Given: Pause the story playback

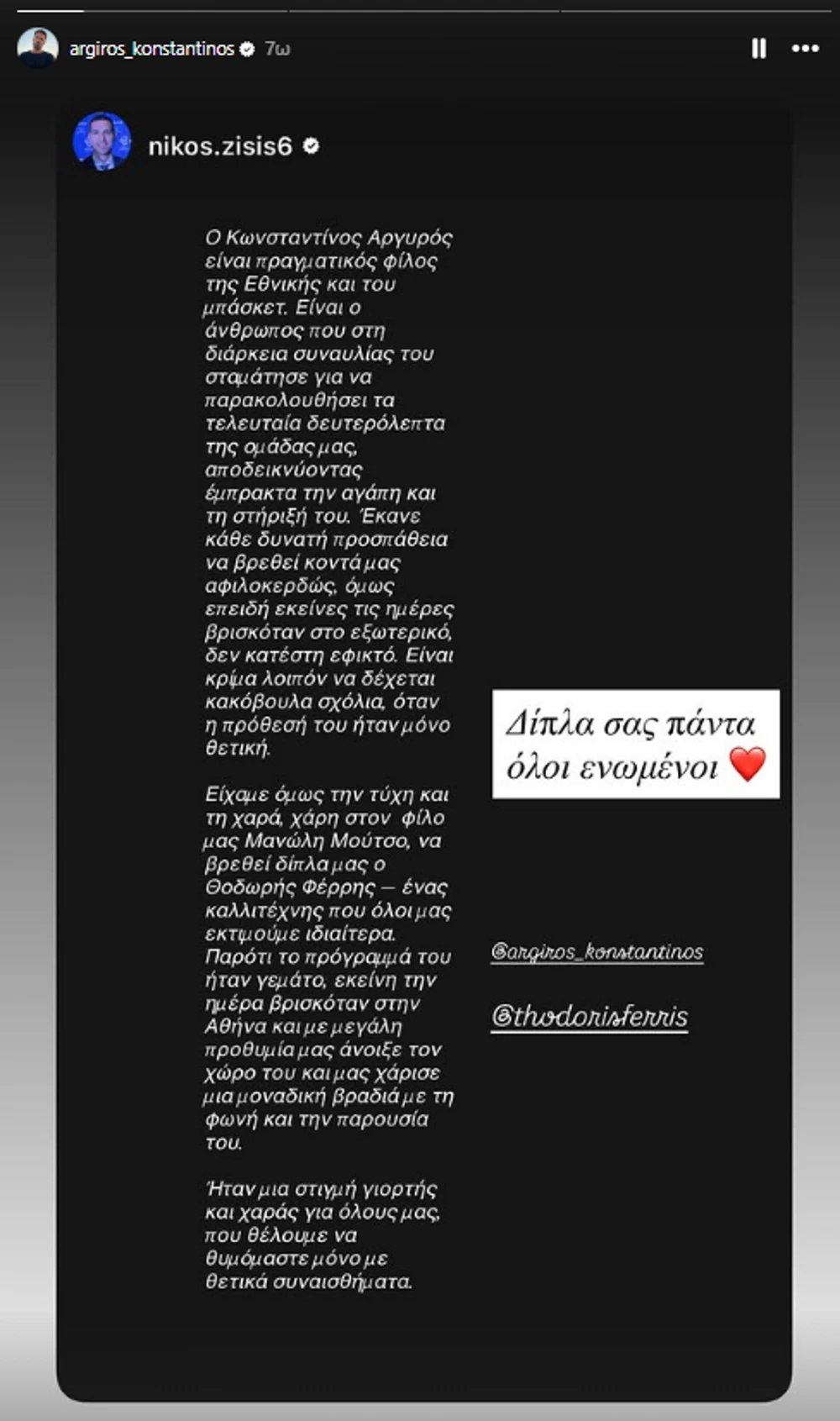Looking at the screenshot, I should point(759,49).
